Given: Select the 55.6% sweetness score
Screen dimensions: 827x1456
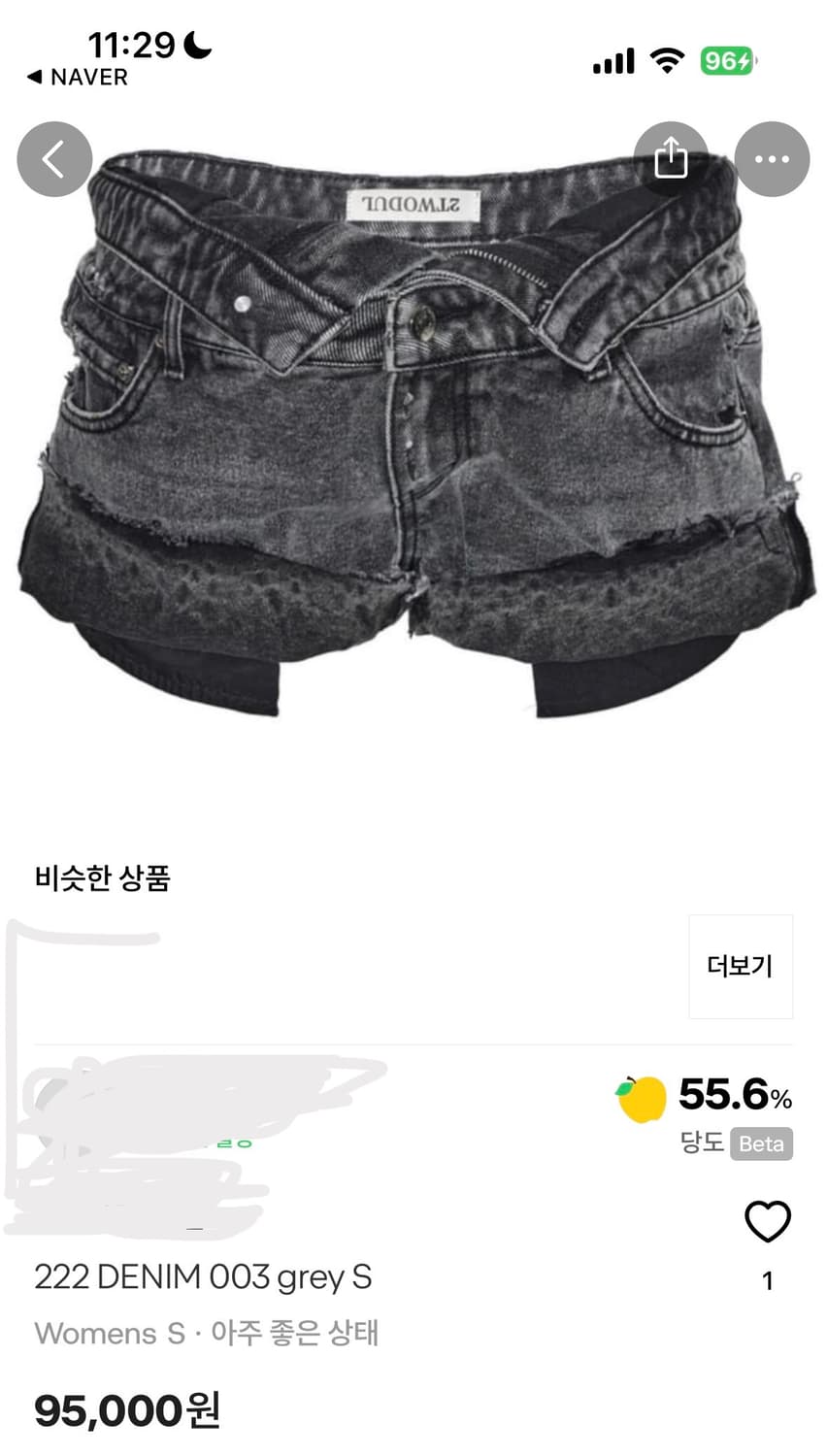Looking at the screenshot, I should [x=733, y=1097].
